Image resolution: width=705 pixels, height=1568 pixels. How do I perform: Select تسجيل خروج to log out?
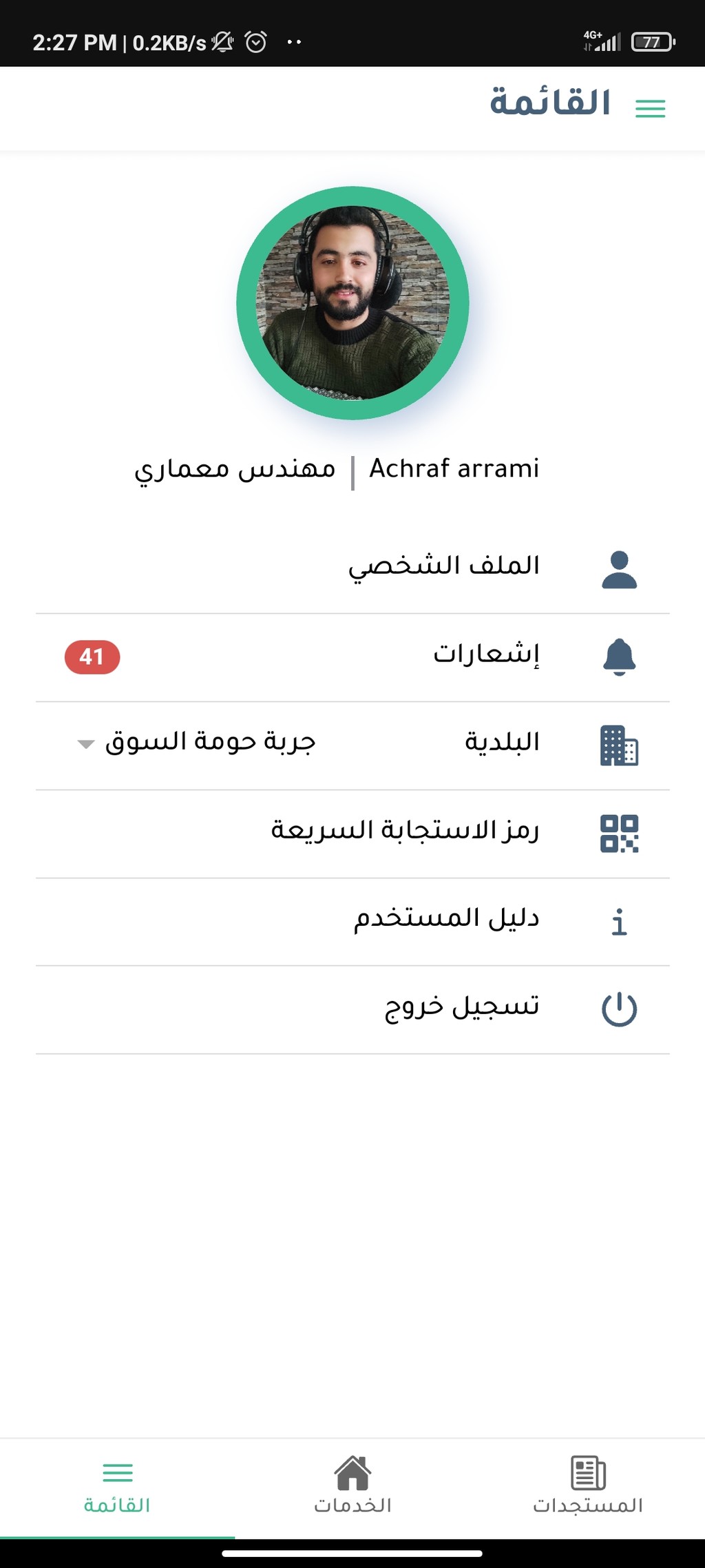click(352, 1010)
